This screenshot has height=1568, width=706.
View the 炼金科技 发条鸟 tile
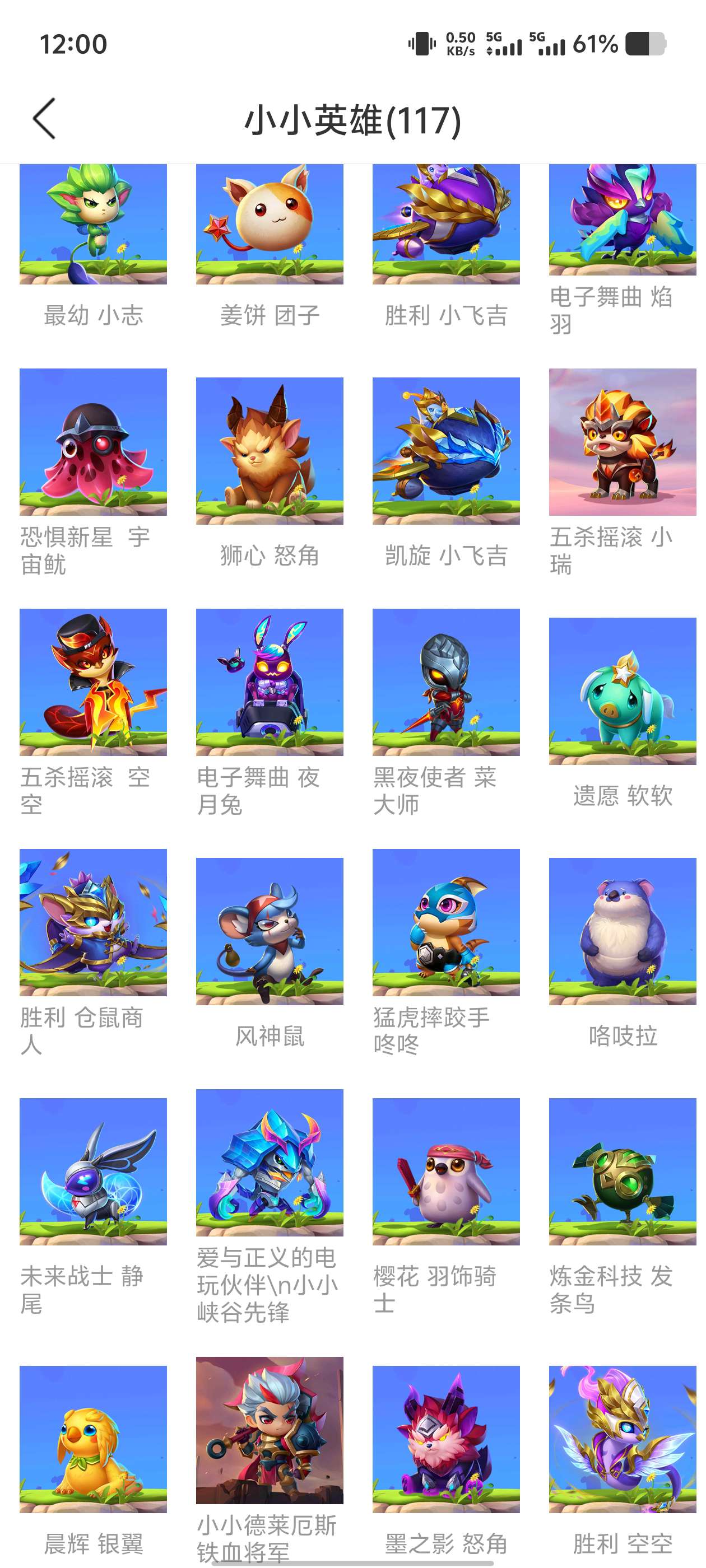point(622,1171)
